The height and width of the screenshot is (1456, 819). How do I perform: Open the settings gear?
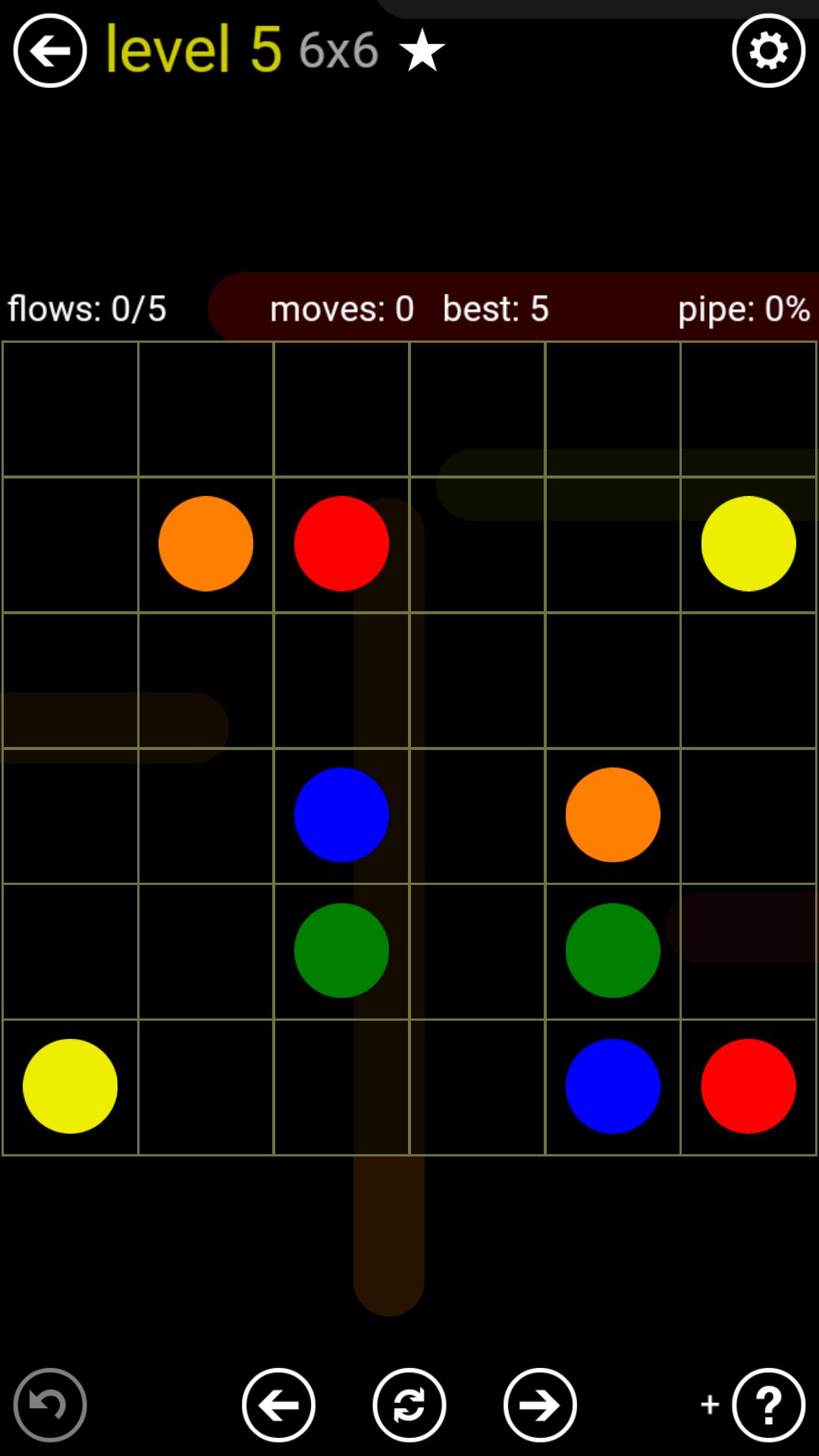(x=768, y=51)
